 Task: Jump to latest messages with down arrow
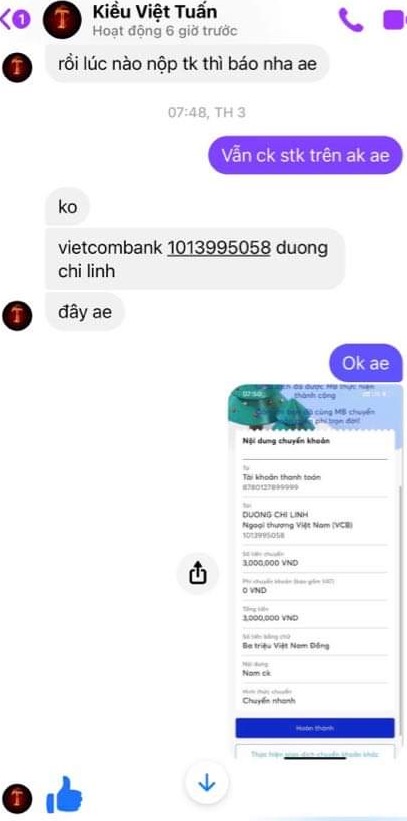[x=206, y=783]
